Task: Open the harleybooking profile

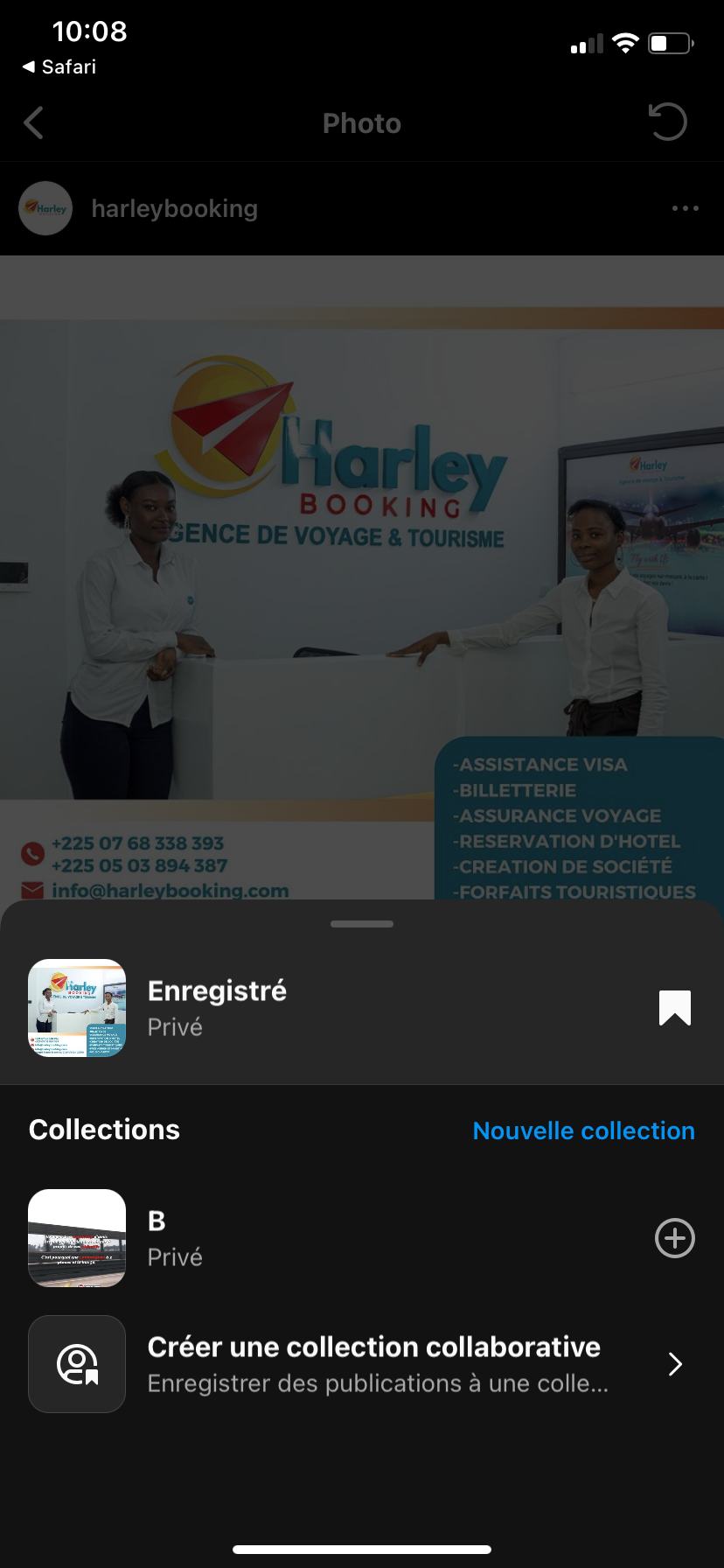Action: [x=174, y=208]
